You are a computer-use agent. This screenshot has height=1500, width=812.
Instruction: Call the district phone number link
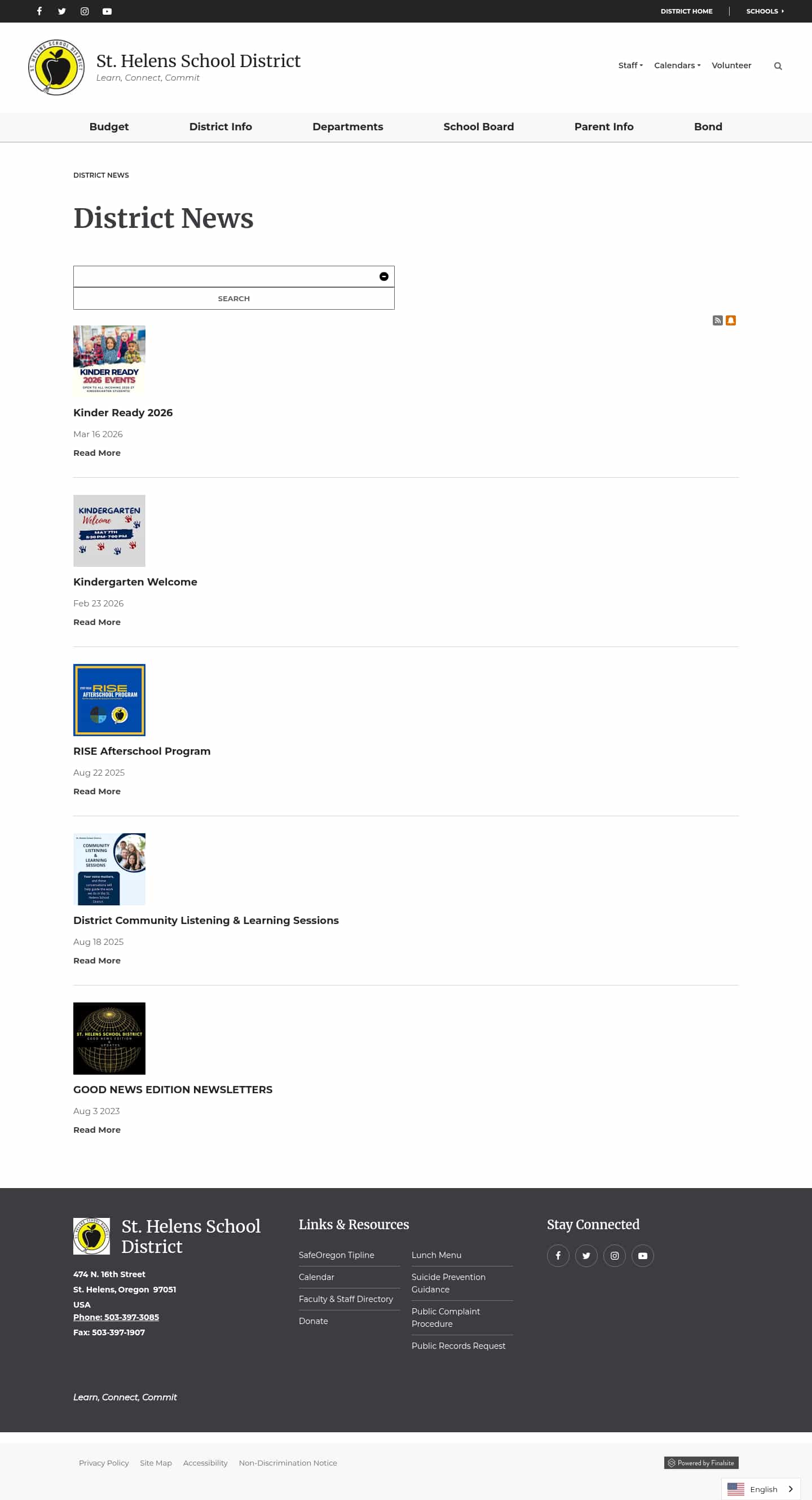click(116, 1317)
